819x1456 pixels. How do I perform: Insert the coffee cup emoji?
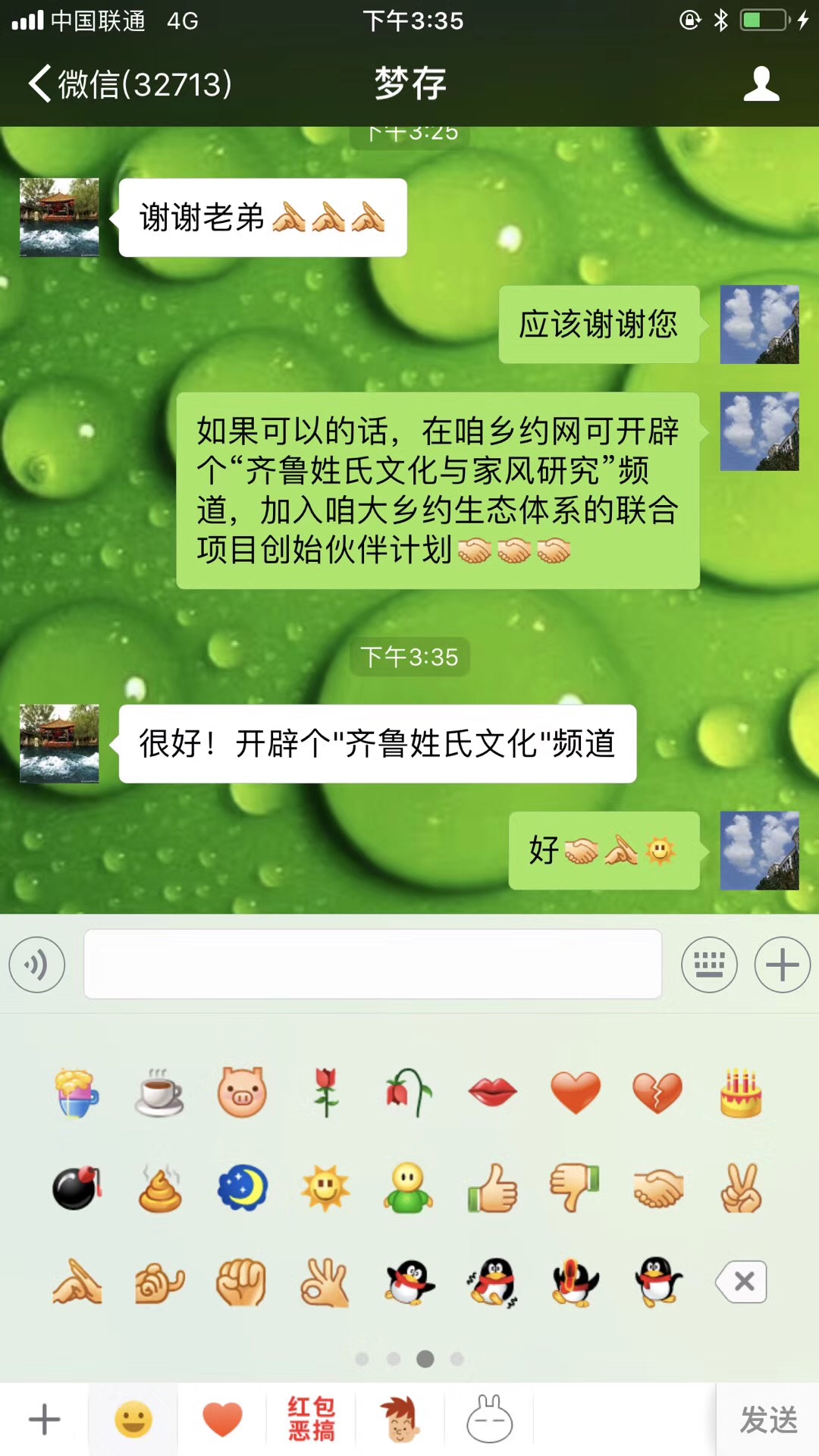[x=159, y=1093]
